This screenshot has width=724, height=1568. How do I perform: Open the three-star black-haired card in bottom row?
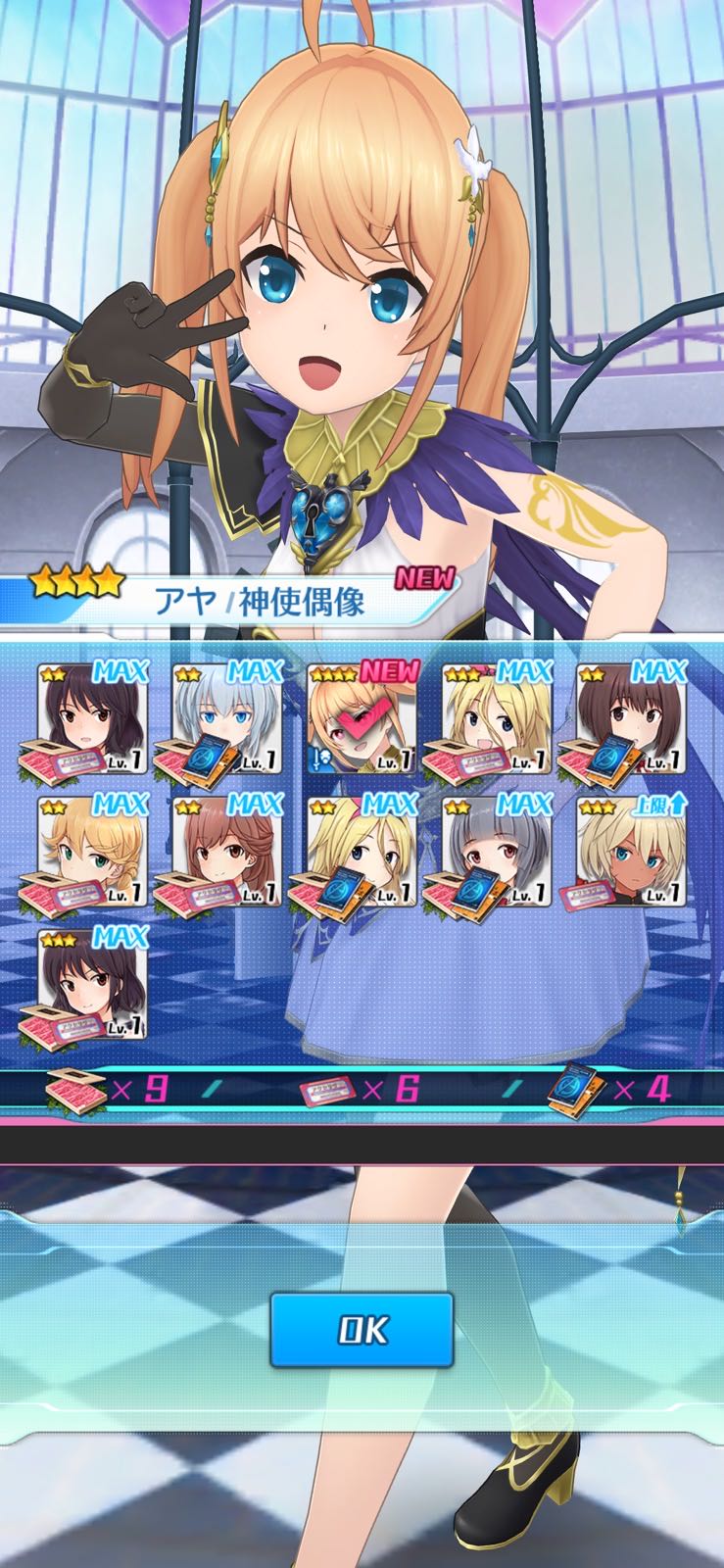[92, 983]
